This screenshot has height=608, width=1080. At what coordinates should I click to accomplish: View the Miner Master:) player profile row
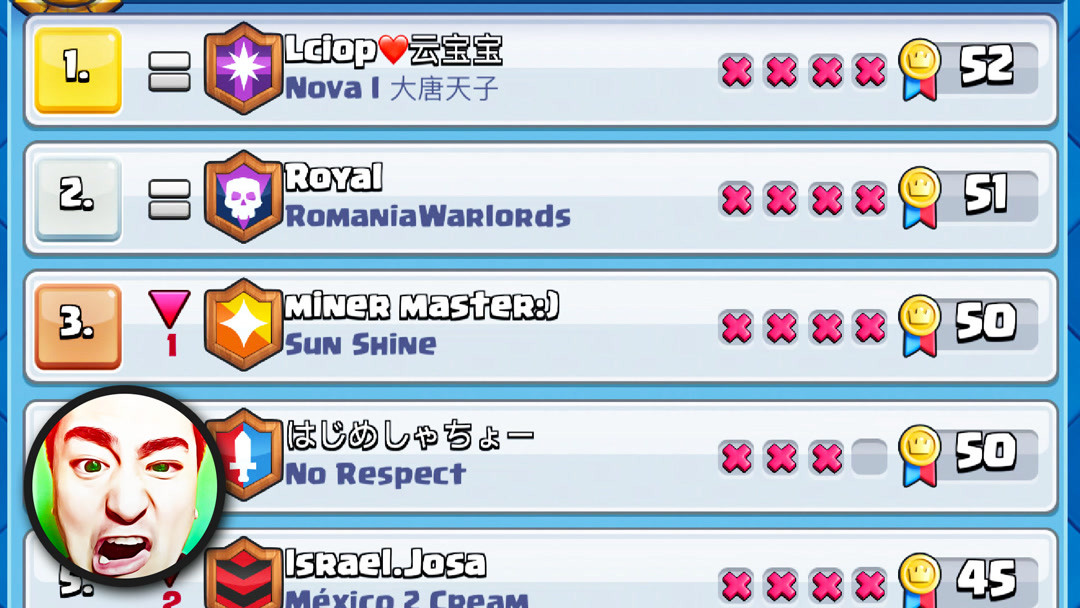point(540,325)
